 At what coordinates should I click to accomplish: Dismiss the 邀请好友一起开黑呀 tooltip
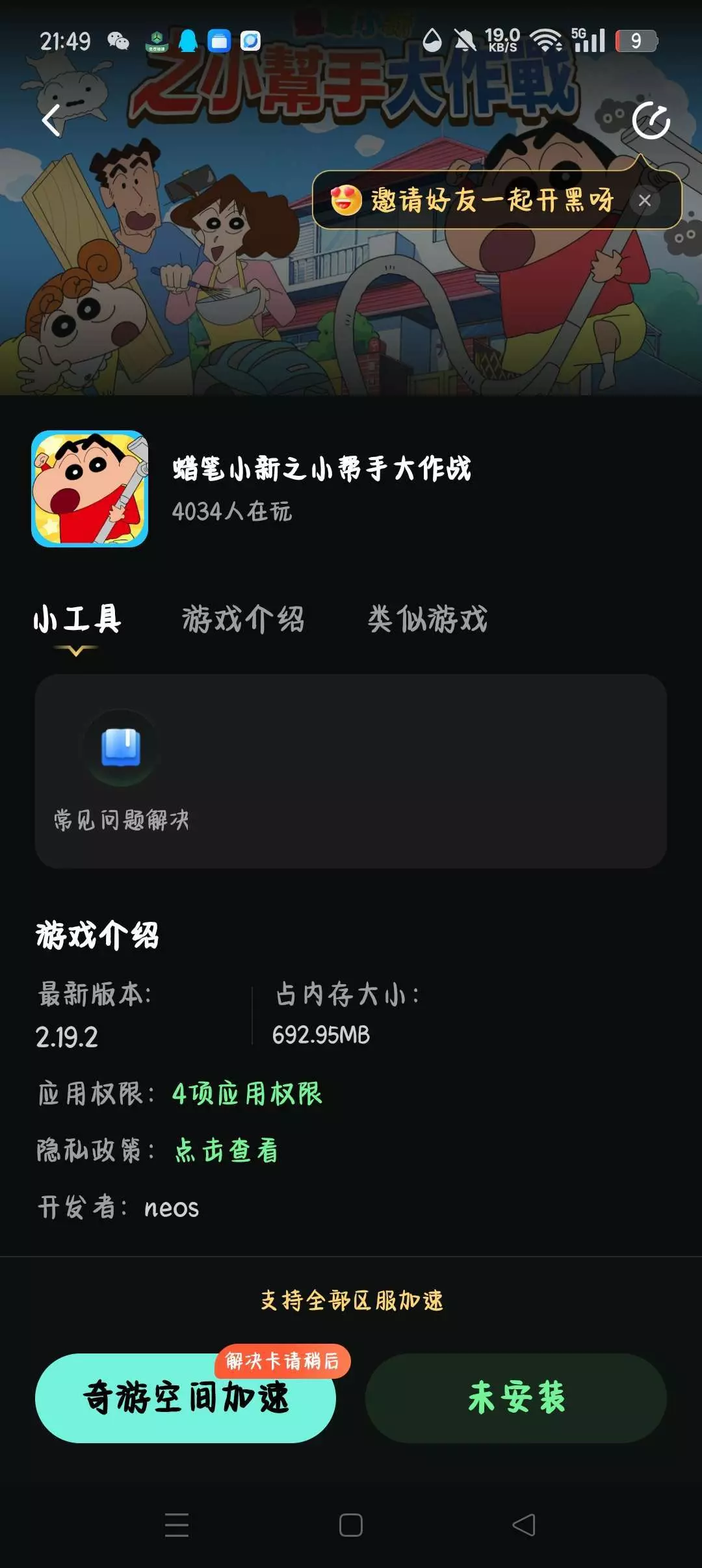[x=645, y=201]
